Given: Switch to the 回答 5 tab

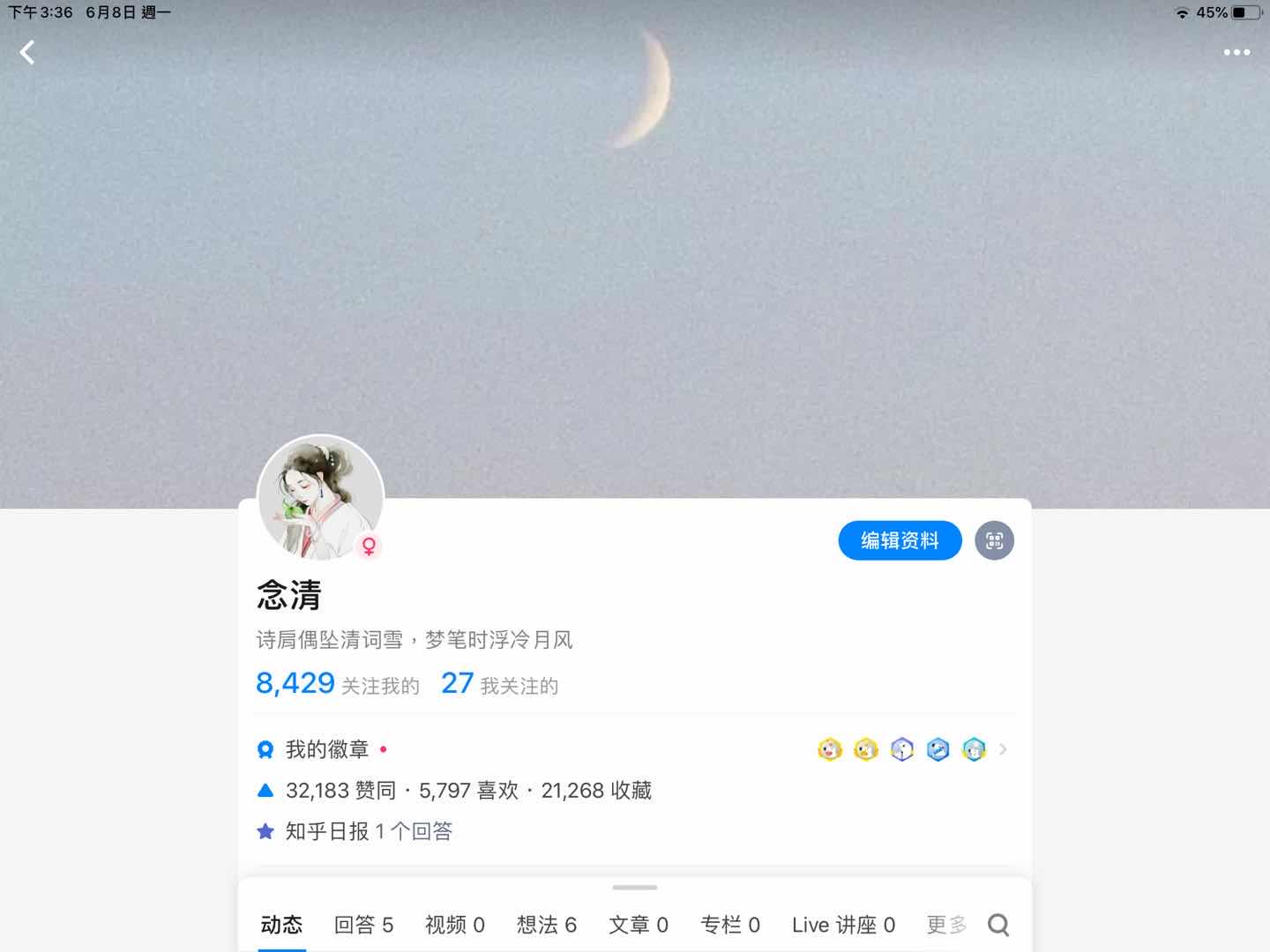Looking at the screenshot, I should click(x=363, y=925).
